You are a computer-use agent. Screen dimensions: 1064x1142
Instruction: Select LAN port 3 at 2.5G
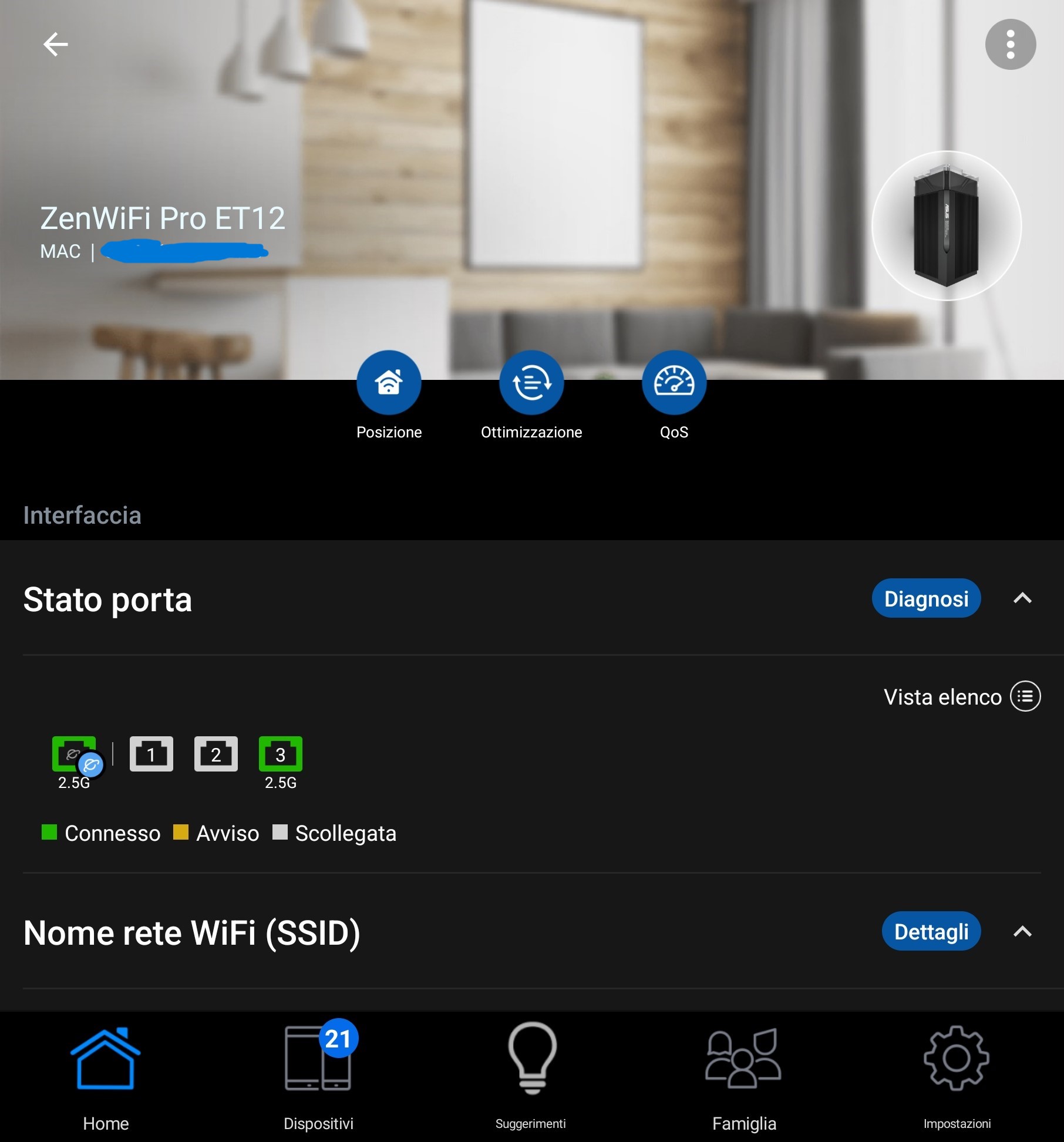281,754
